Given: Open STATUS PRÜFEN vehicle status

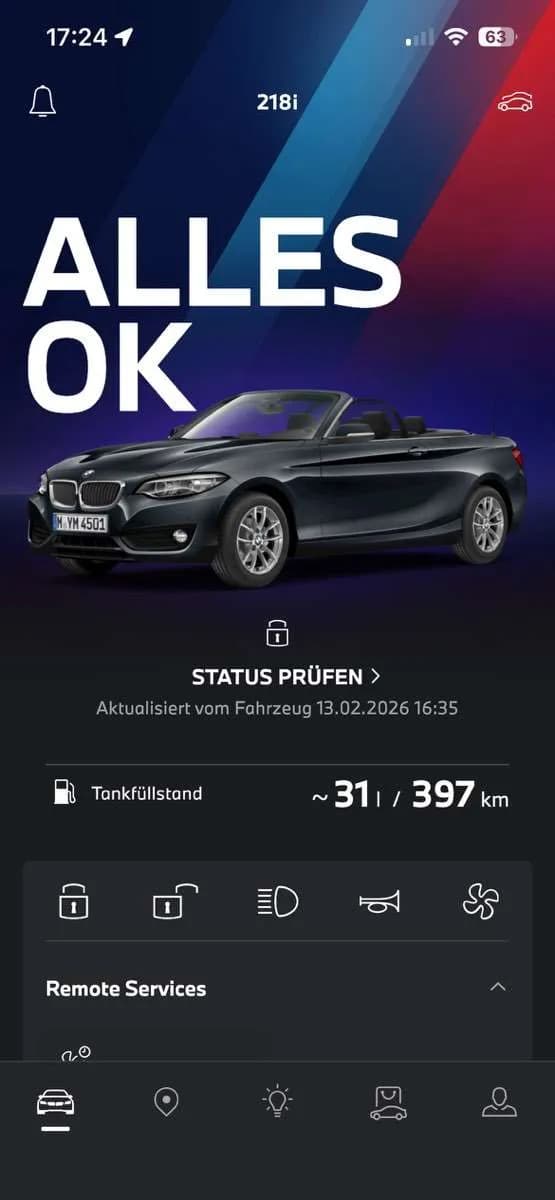Looking at the screenshot, I should pyautogui.click(x=286, y=677).
